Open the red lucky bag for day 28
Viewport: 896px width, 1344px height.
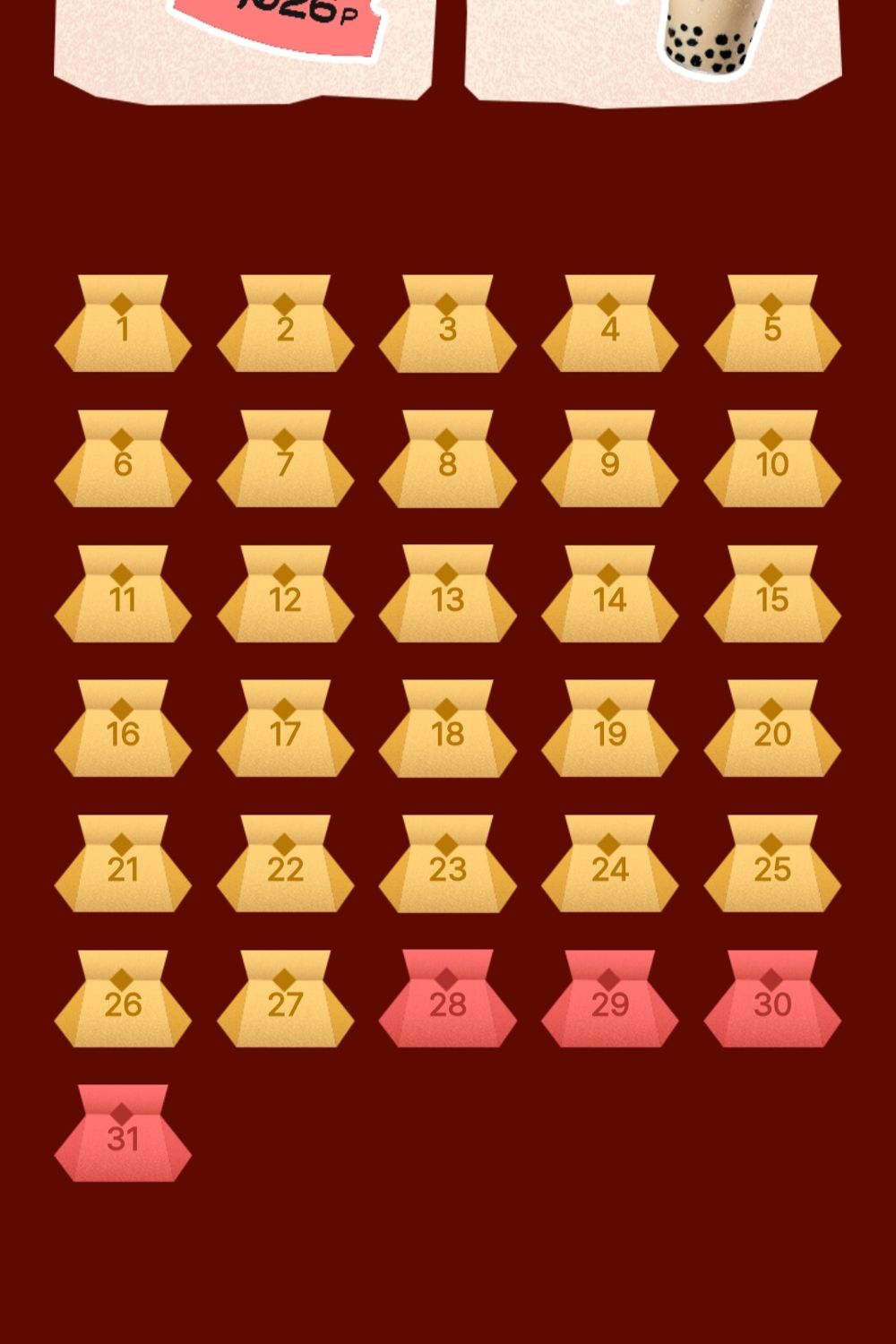point(448,1001)
